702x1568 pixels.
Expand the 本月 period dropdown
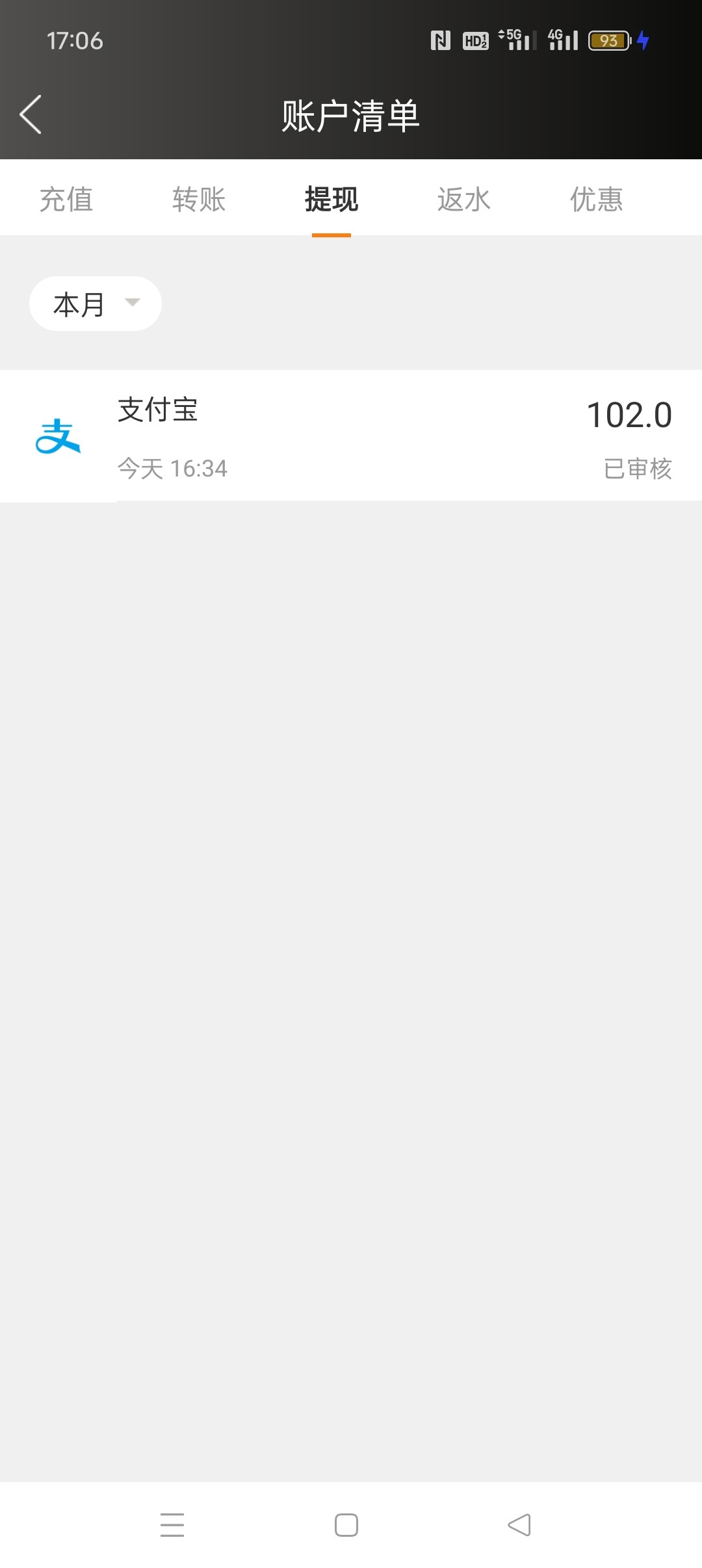click(96, 304)
